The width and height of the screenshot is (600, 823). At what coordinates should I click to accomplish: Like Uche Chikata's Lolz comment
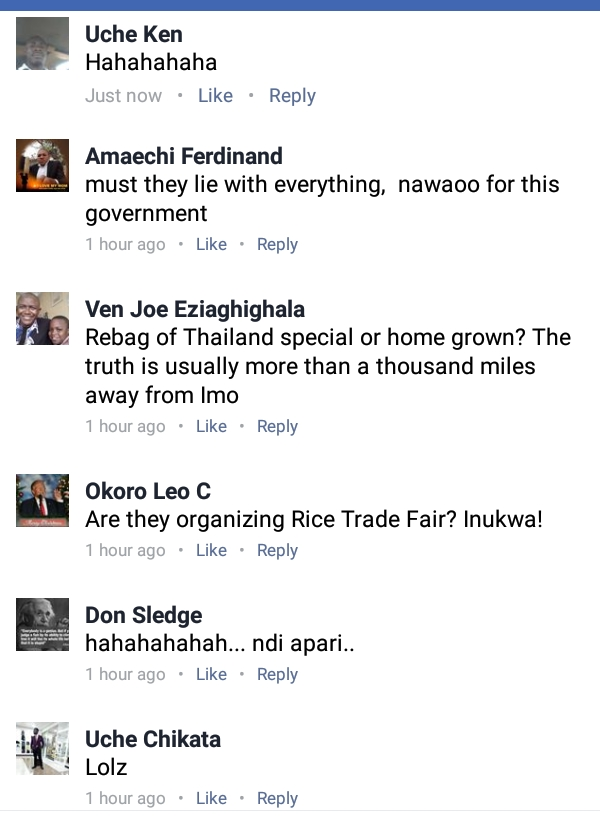coord(211,798)
